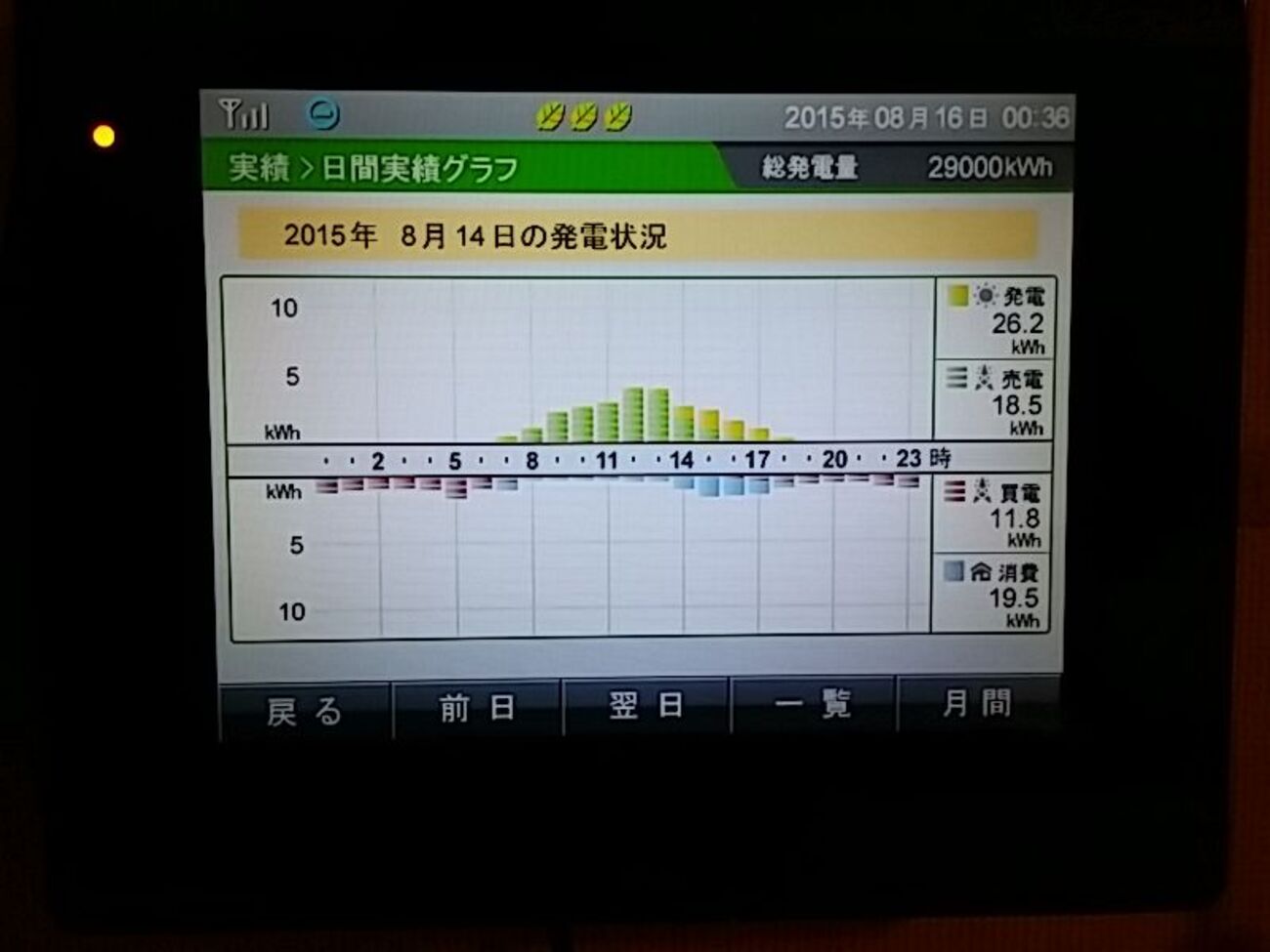The height and width of the screenshot is (952, 1270).
Task: Show next day with 翌日
Action: 646,706
